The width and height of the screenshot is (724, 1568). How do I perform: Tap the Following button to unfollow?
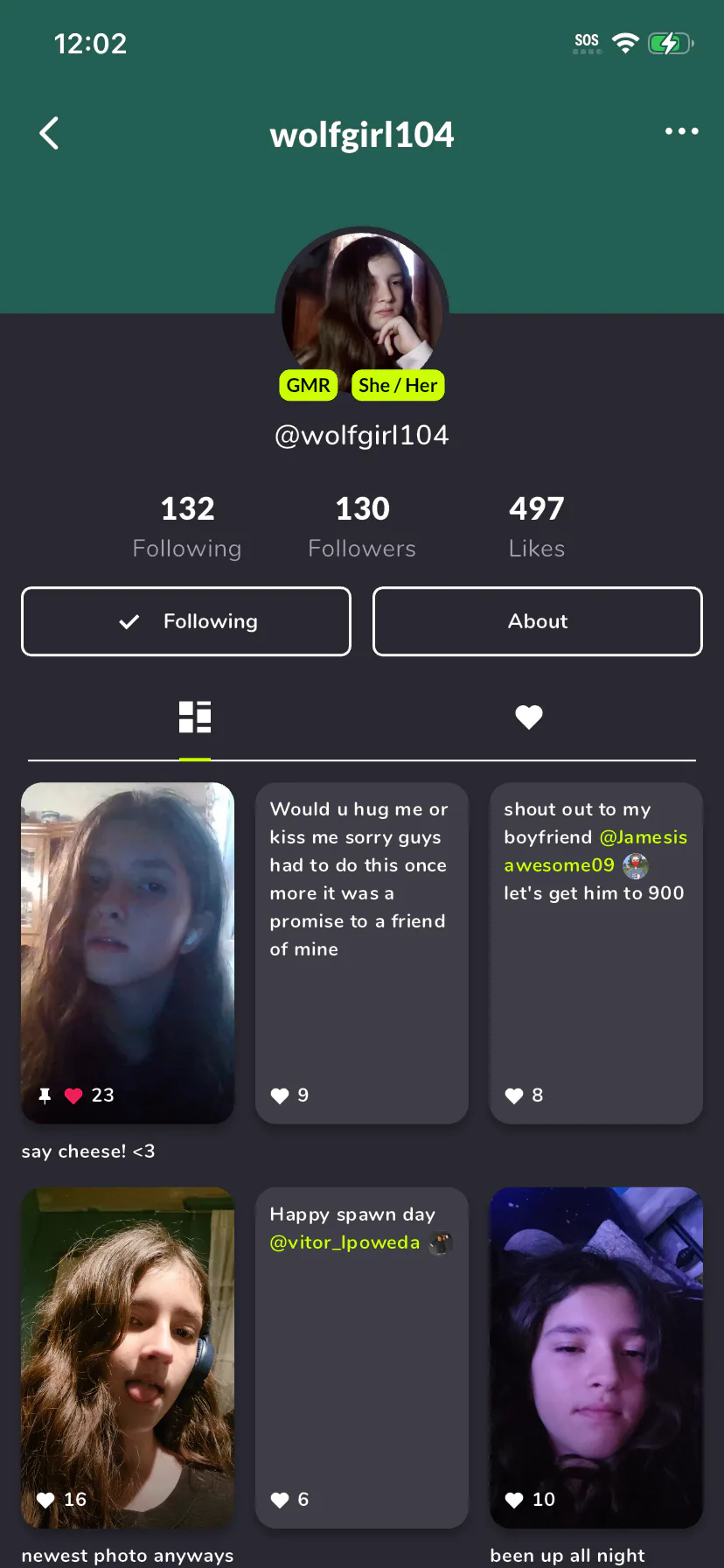[186, 621]
